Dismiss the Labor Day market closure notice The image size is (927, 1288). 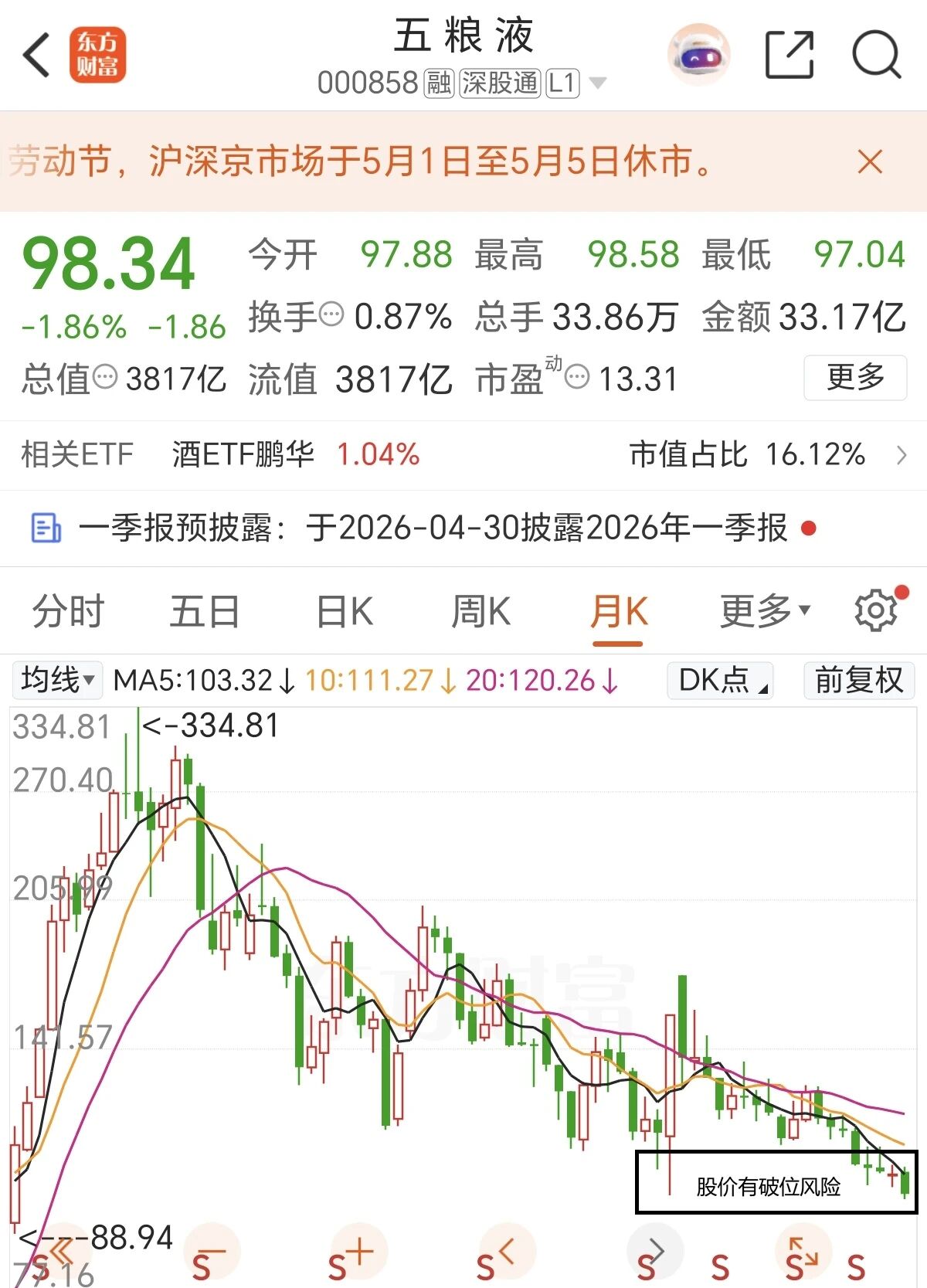click(x=870, y=162)
